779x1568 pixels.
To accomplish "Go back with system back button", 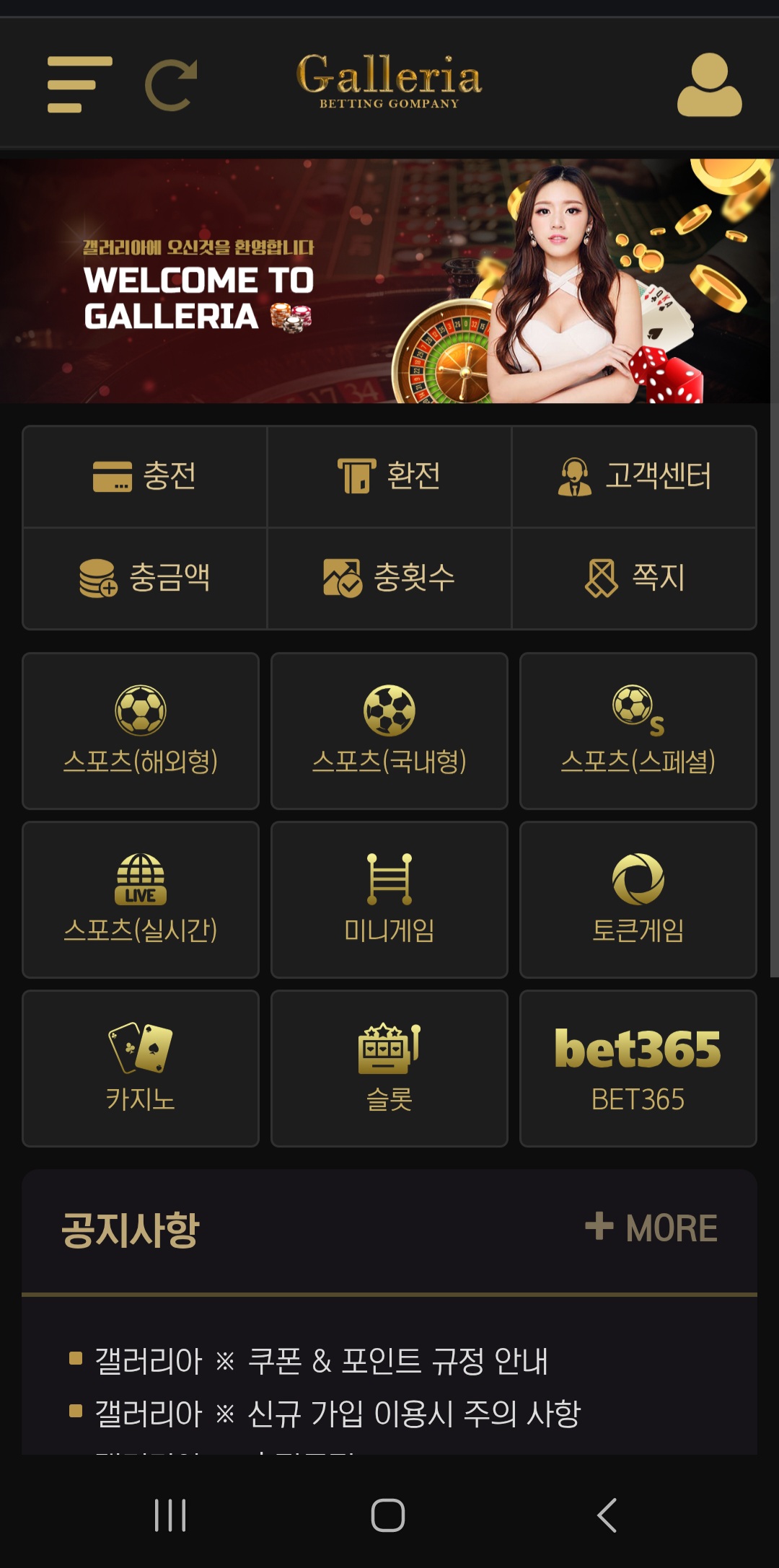I will tap(607, 1515).
